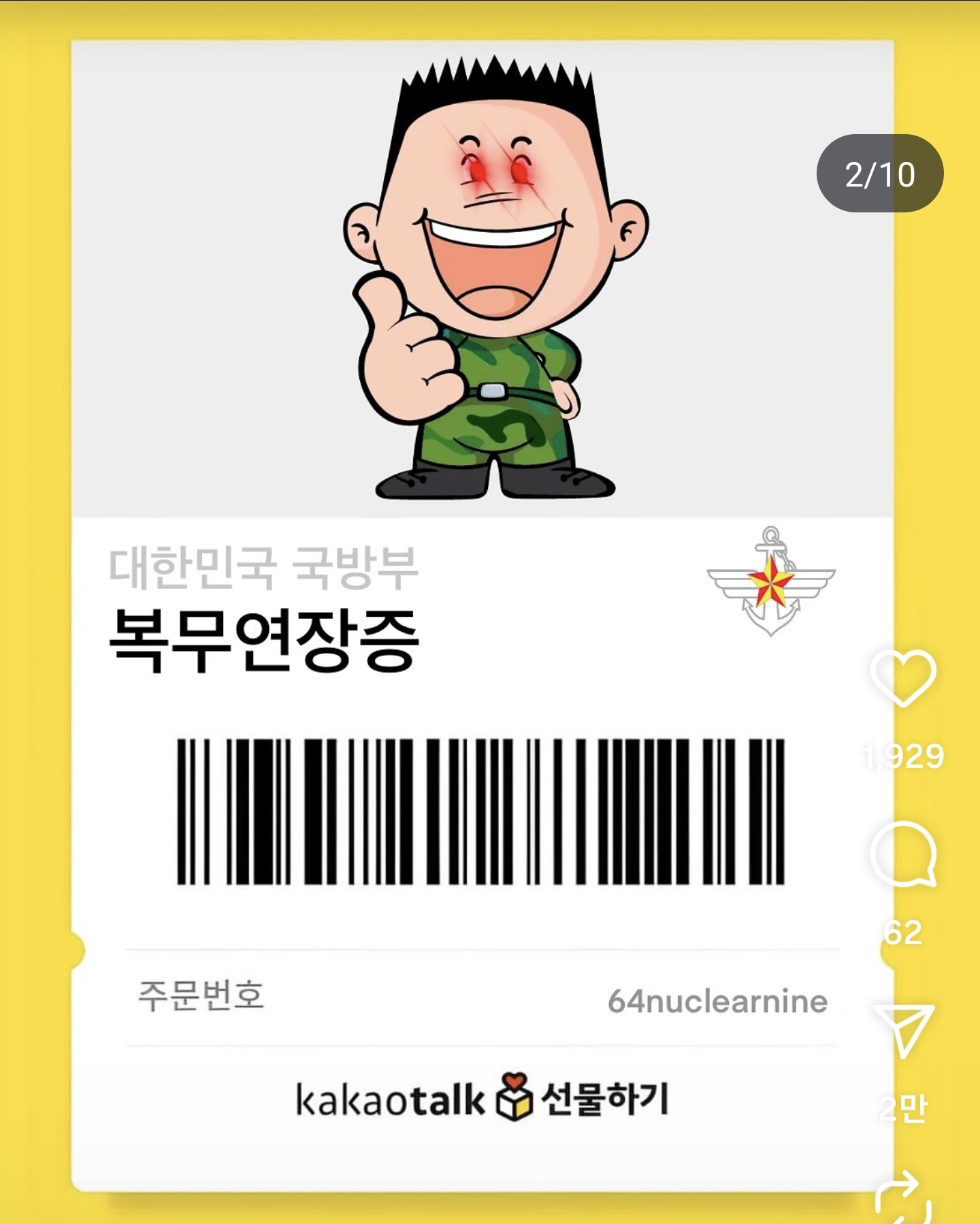Repost this post with the repost arrows
The width and height of the screenshot is (980, 1224).
903,1199
